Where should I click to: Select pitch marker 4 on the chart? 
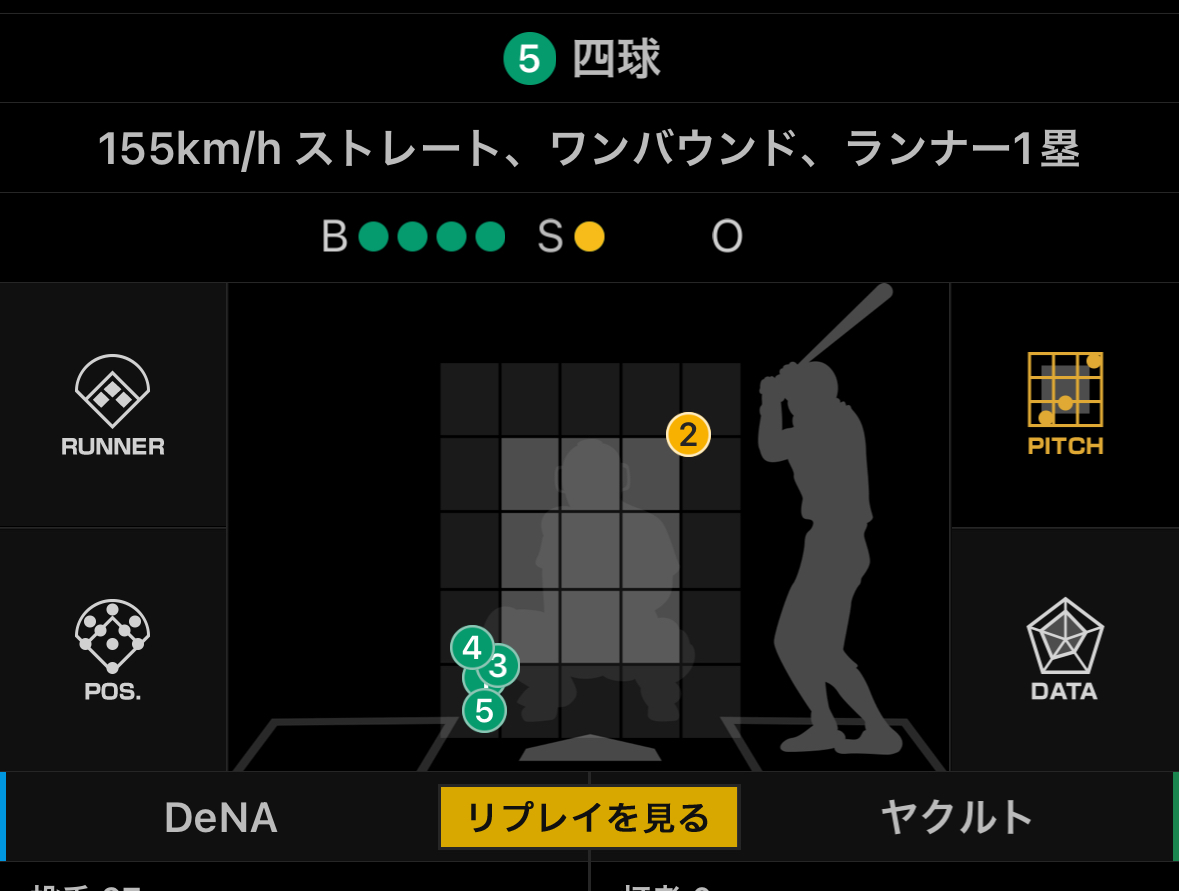(470, 646)
